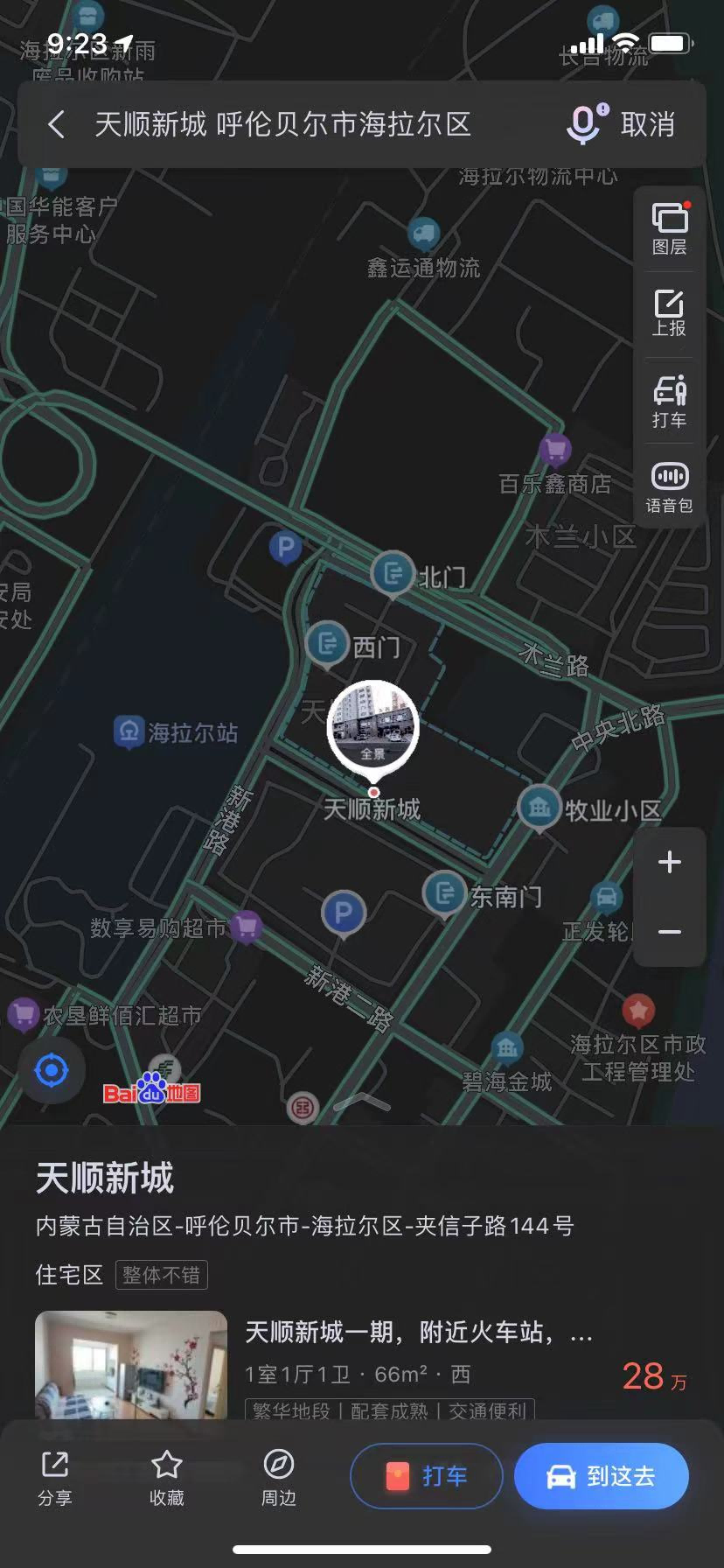
Task: Share this location via 分享
Action: click(x=55, y=1478)
